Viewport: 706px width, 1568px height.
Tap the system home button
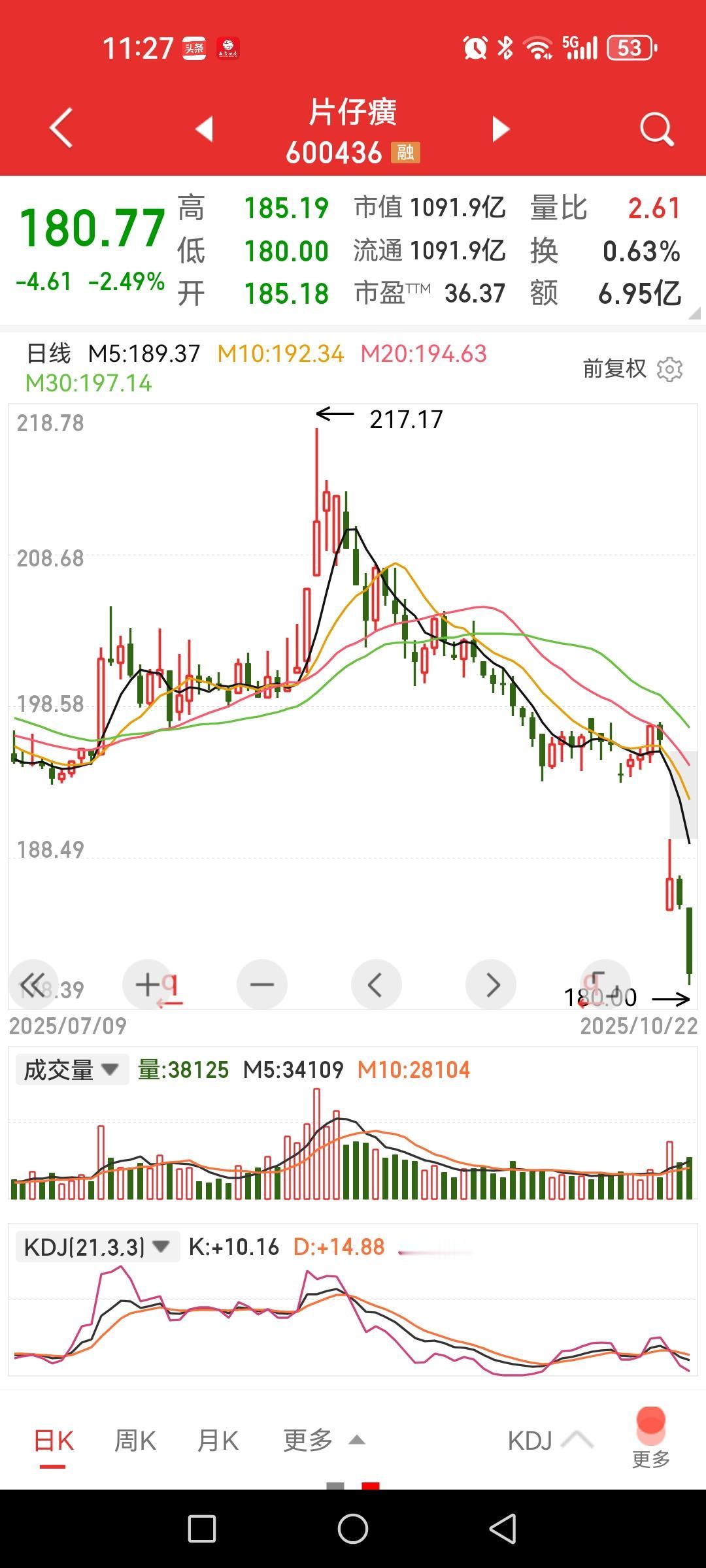353,1529
